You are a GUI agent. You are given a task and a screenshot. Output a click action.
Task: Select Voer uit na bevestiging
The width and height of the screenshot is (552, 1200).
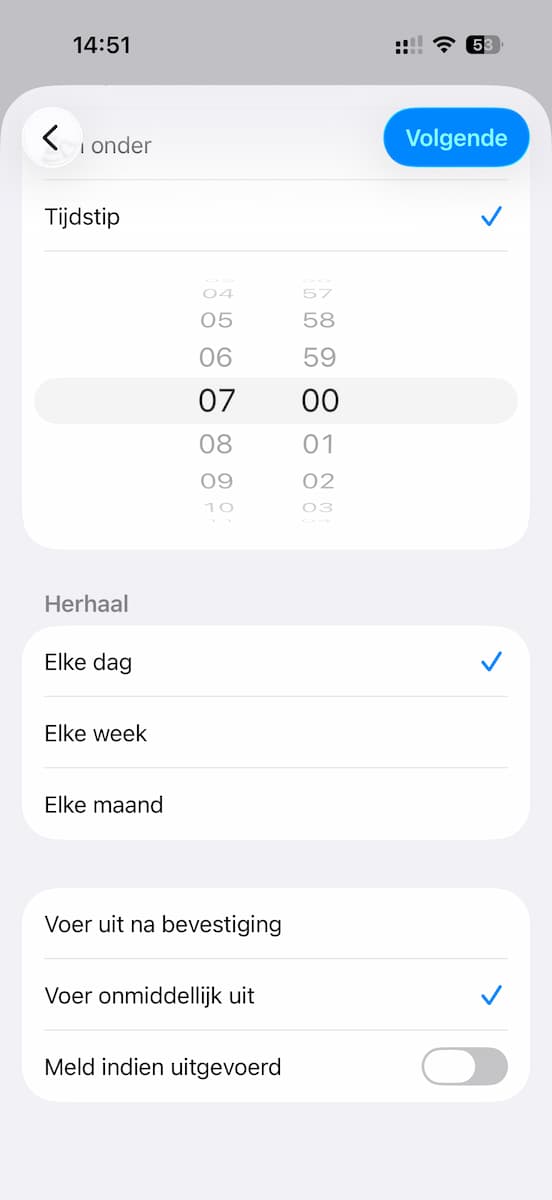pos(276,924)
